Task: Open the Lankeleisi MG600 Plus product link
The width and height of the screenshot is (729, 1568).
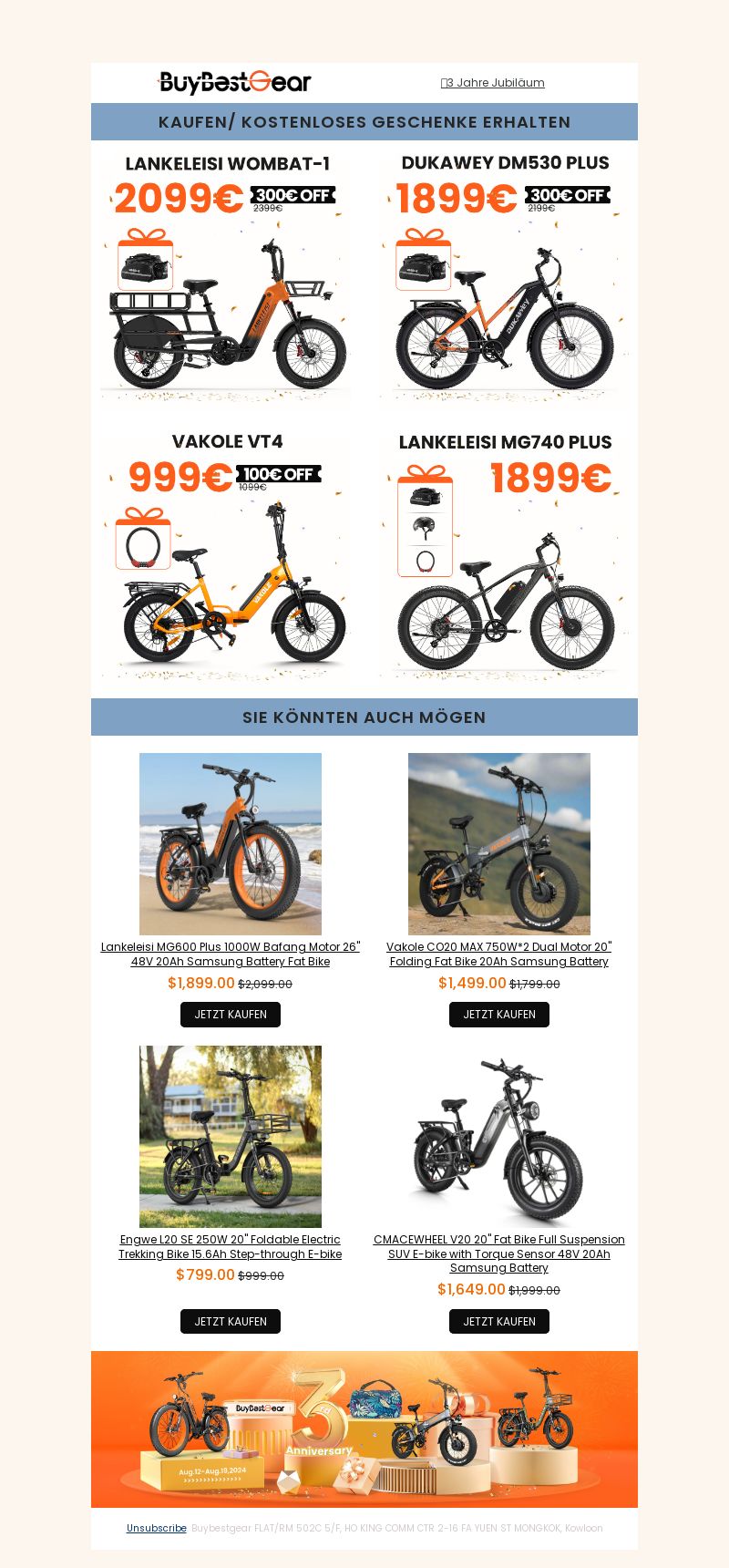Action: tap(231, 954)
